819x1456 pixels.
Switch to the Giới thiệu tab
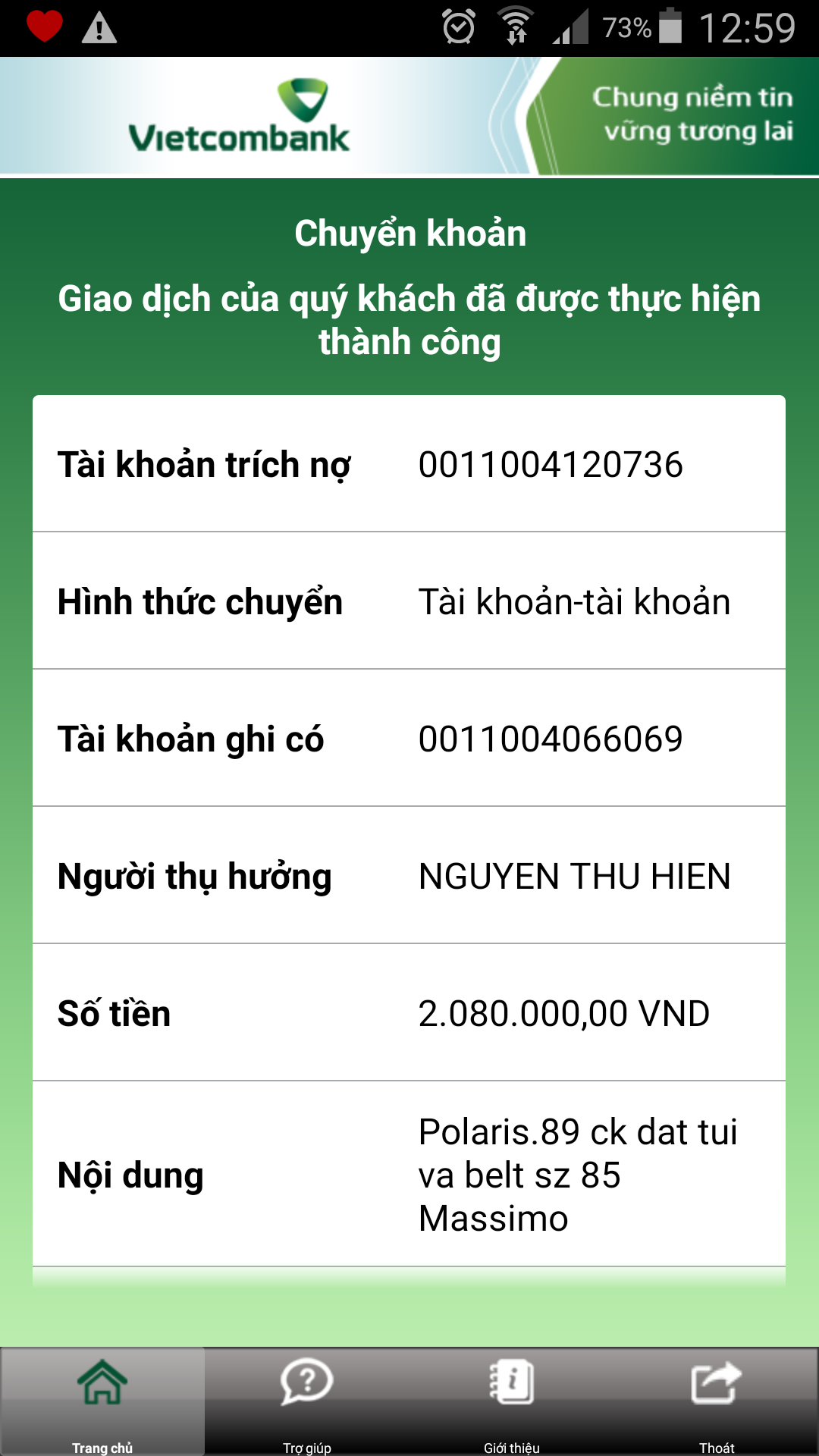point(512,1401)
